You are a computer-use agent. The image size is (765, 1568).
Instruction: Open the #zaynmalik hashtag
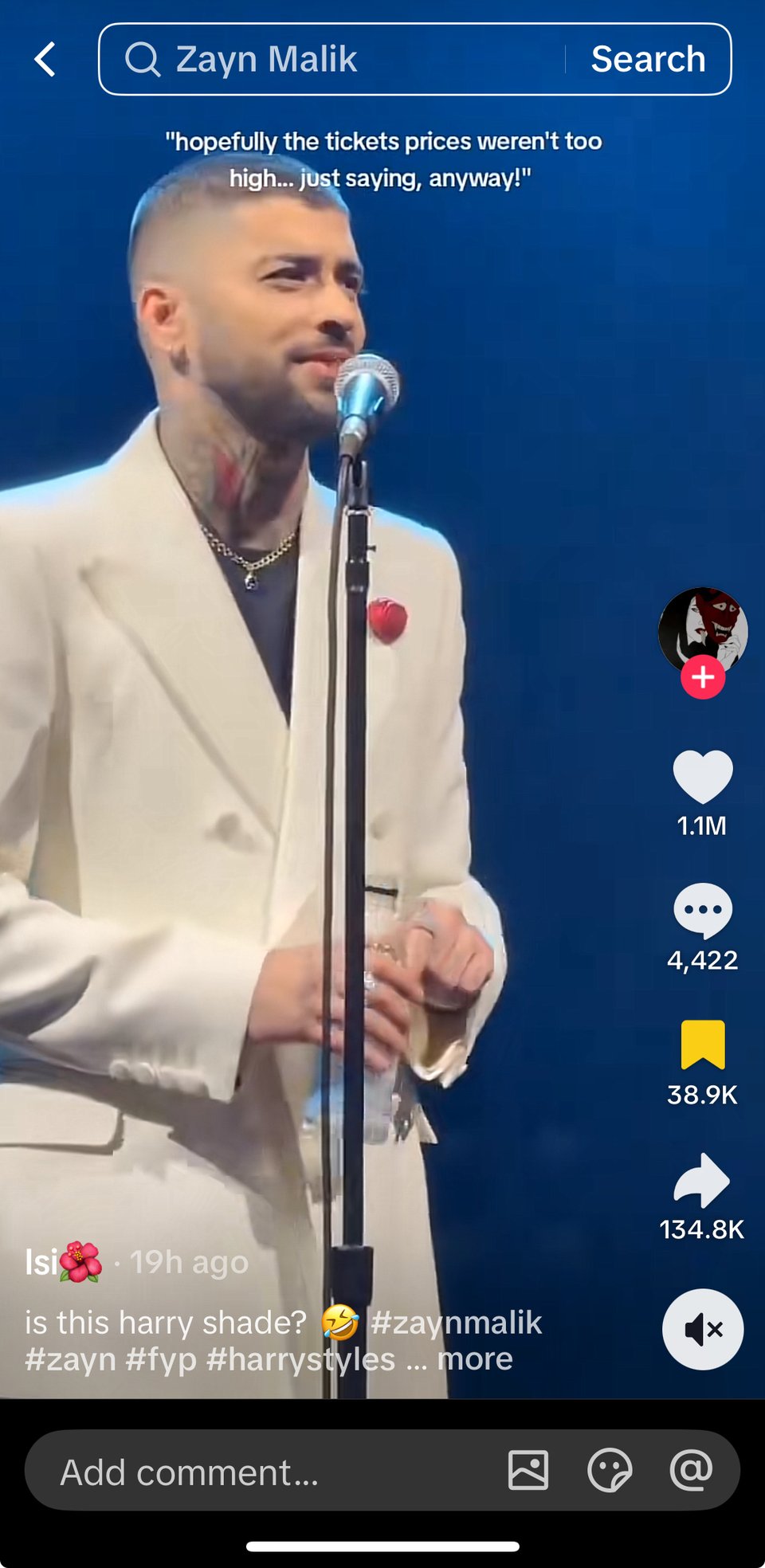coord(456,1323)
